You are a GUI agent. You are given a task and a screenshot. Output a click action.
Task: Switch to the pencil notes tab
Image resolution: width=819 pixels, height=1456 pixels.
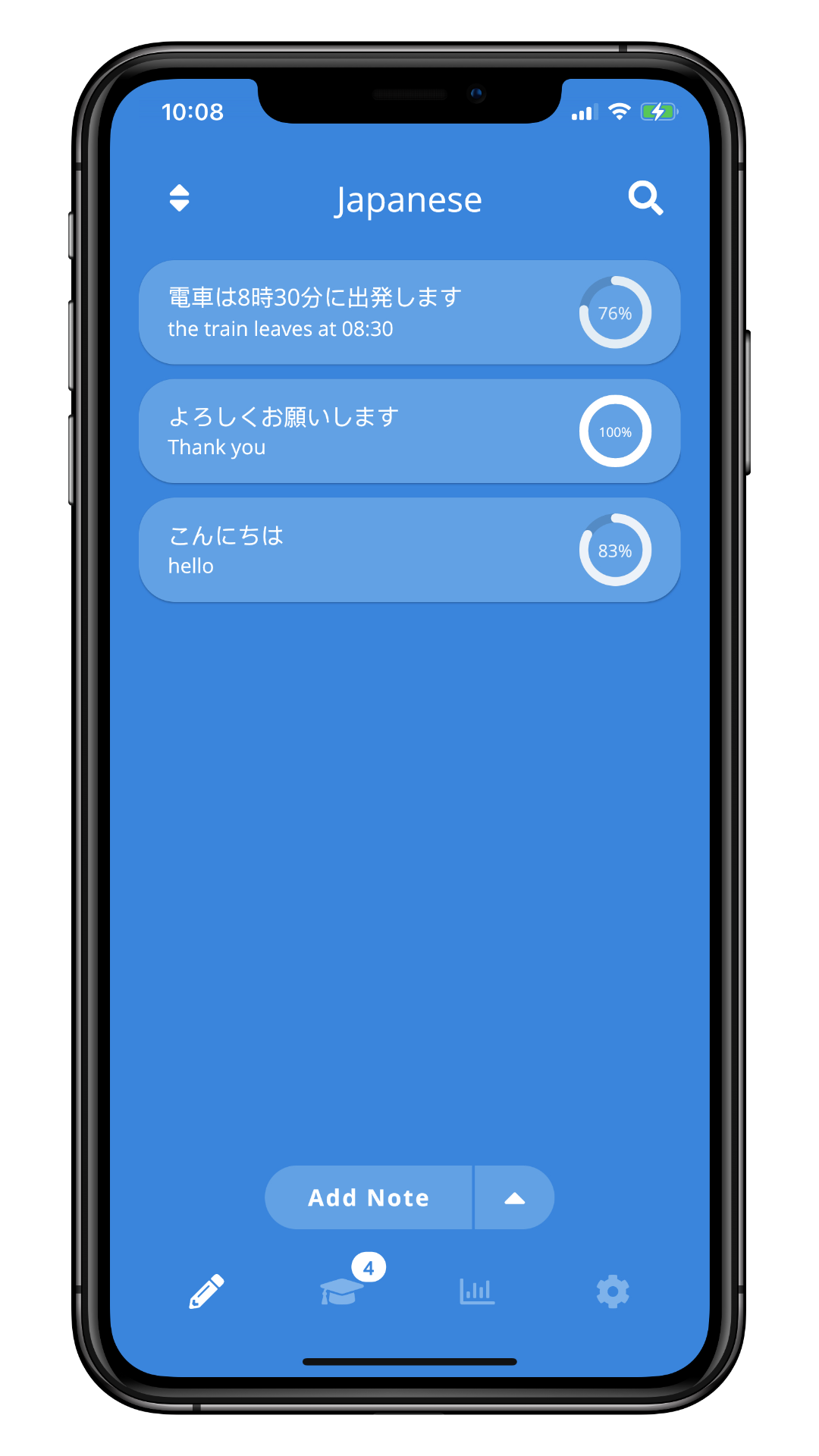[206, 1291]
